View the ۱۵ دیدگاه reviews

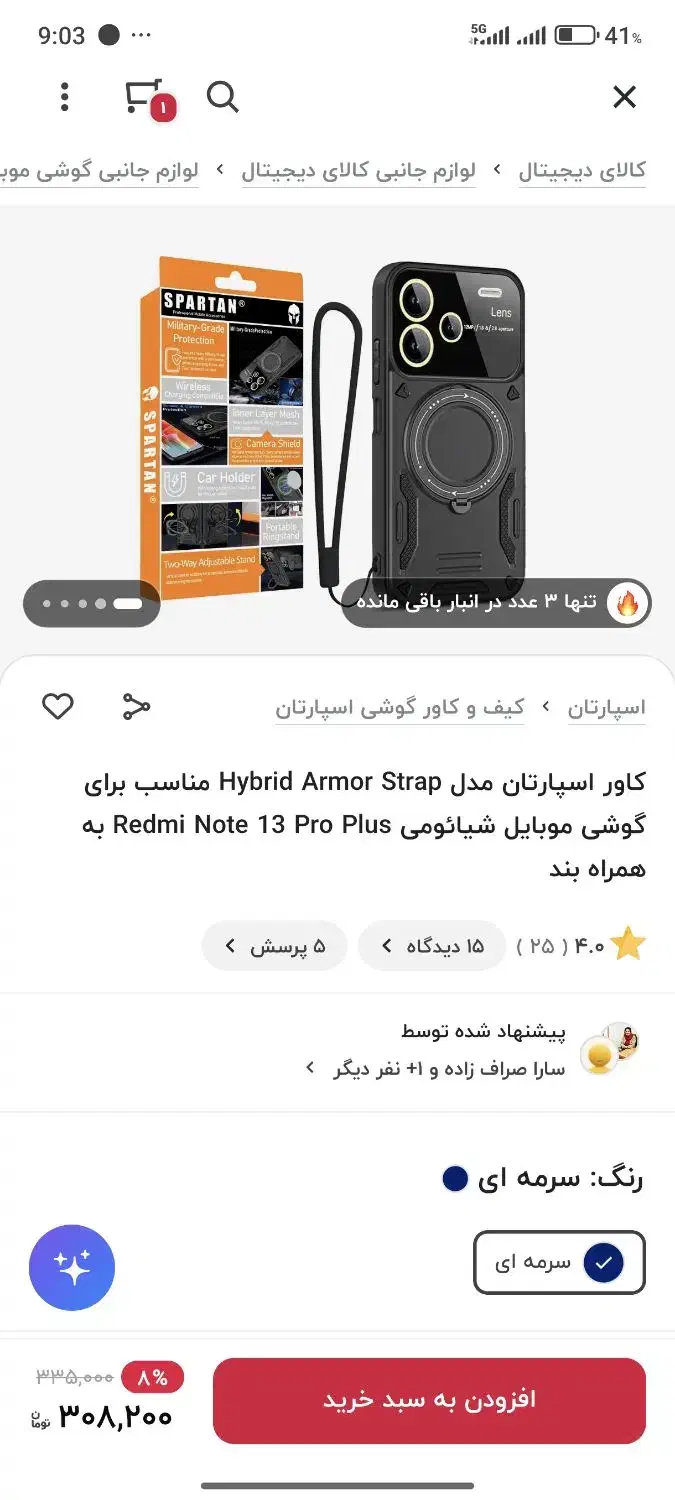tap(432, 946)
